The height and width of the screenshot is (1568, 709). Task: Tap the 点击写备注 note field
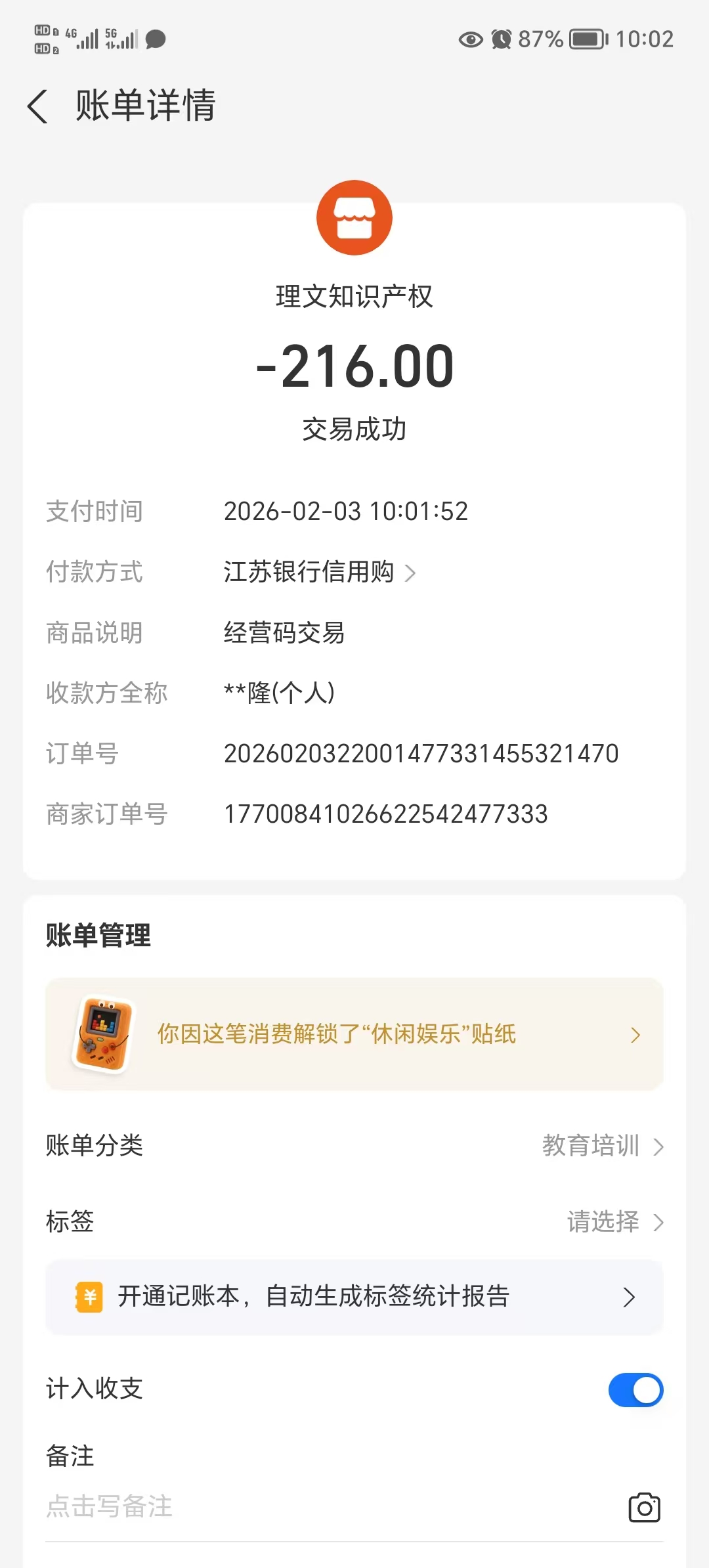[110, 1506]
